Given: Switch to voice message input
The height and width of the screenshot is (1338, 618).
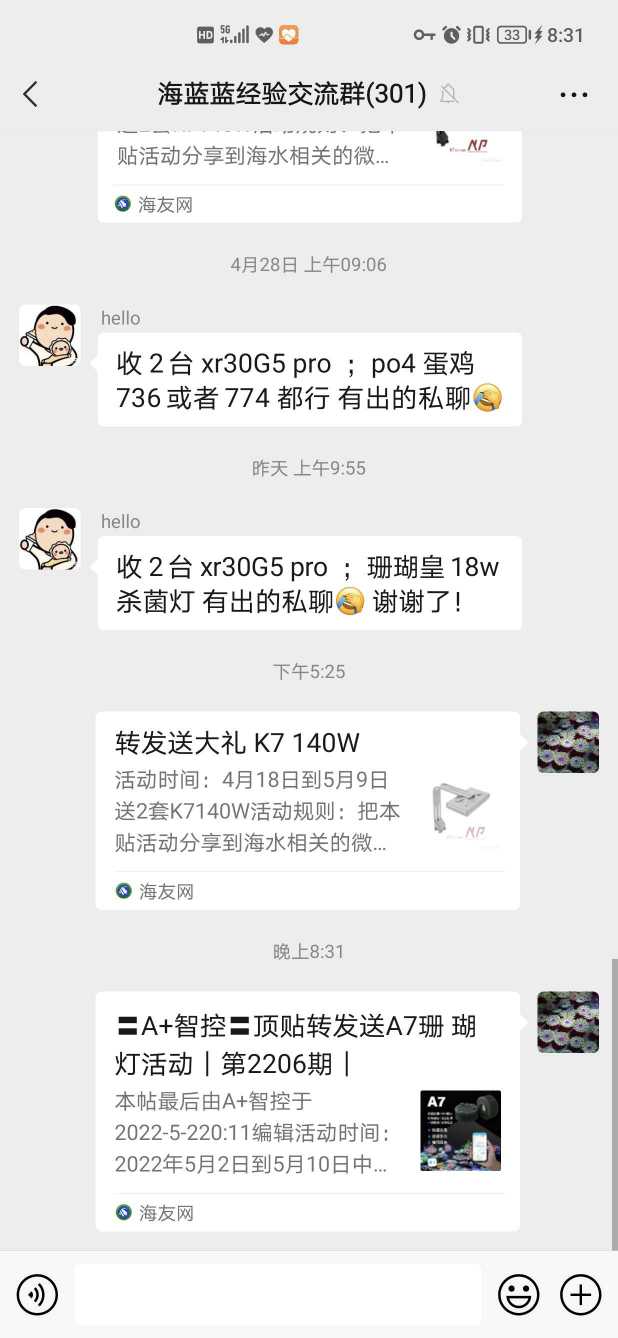Looking at the screenshot, I should pyautogui.click(x=37, y=1295).
